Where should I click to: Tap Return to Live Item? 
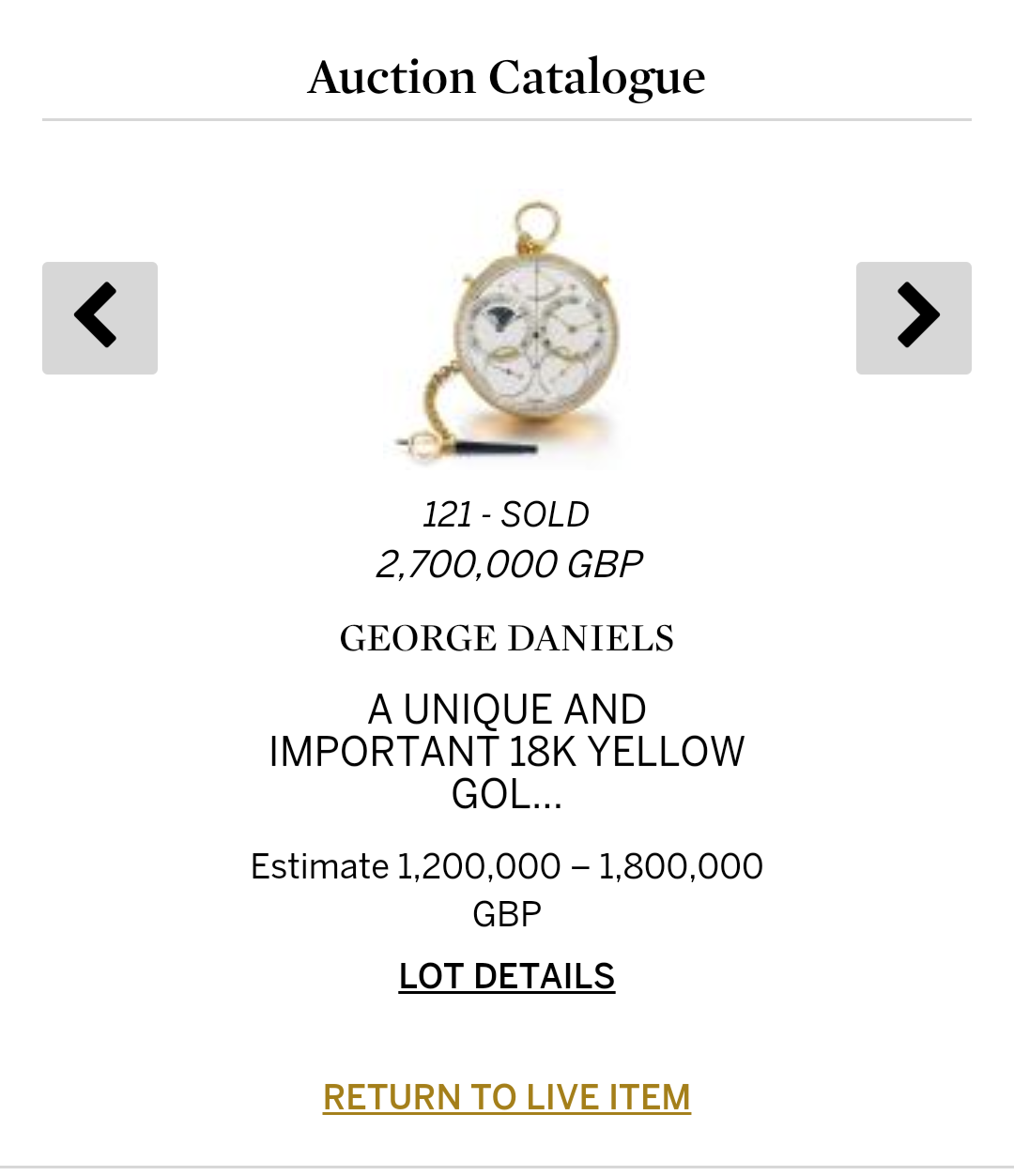(x=507, y=1097)
